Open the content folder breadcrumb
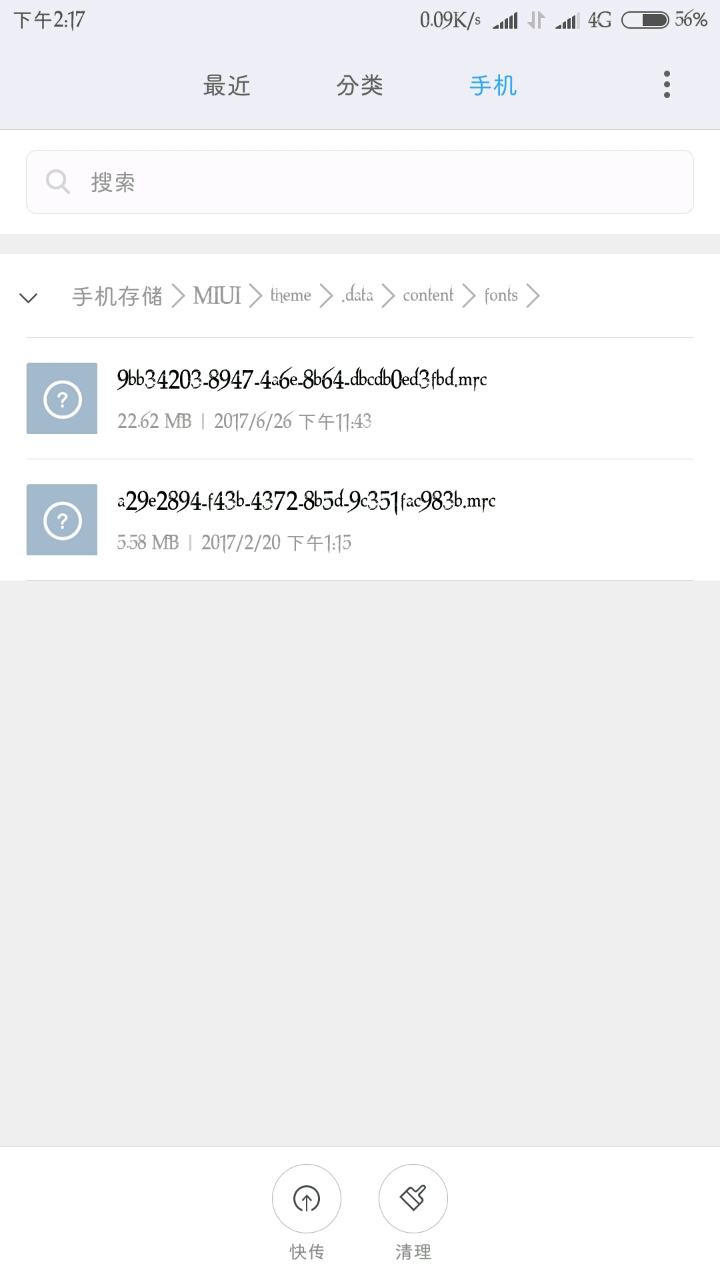Screen dimensions: 720x1280 click(428, 296)
